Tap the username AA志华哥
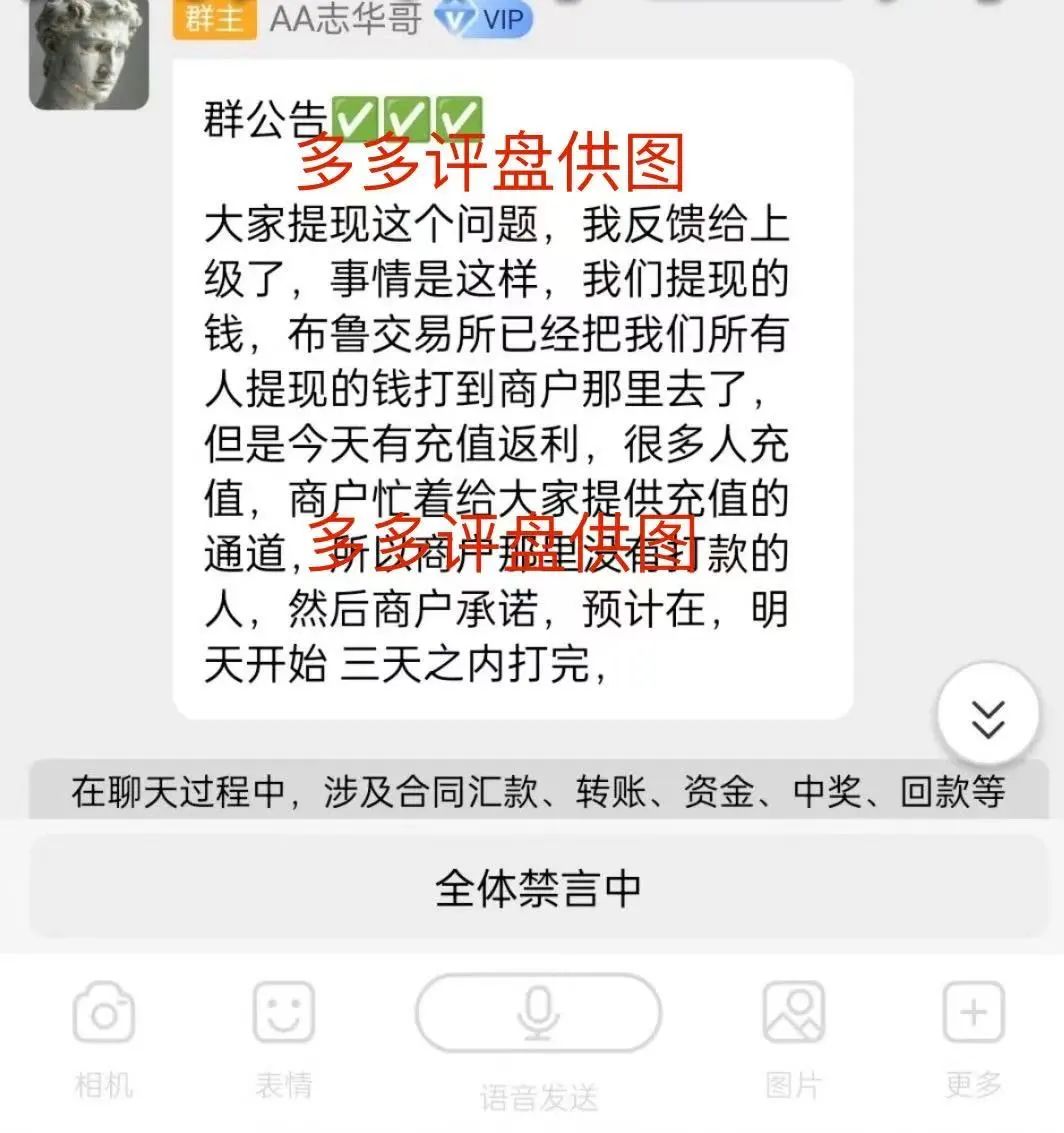 coord(345,19)
